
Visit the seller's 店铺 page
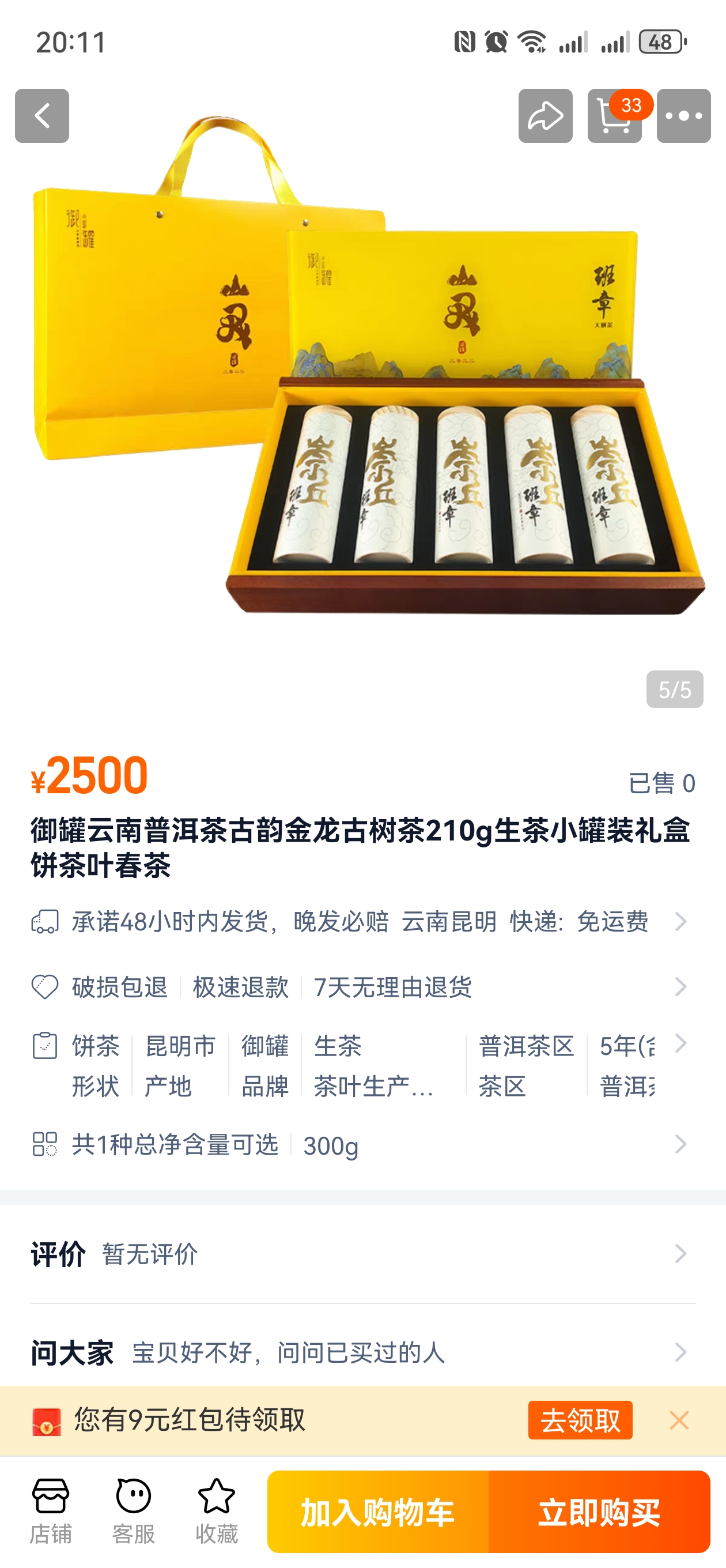51,1511
